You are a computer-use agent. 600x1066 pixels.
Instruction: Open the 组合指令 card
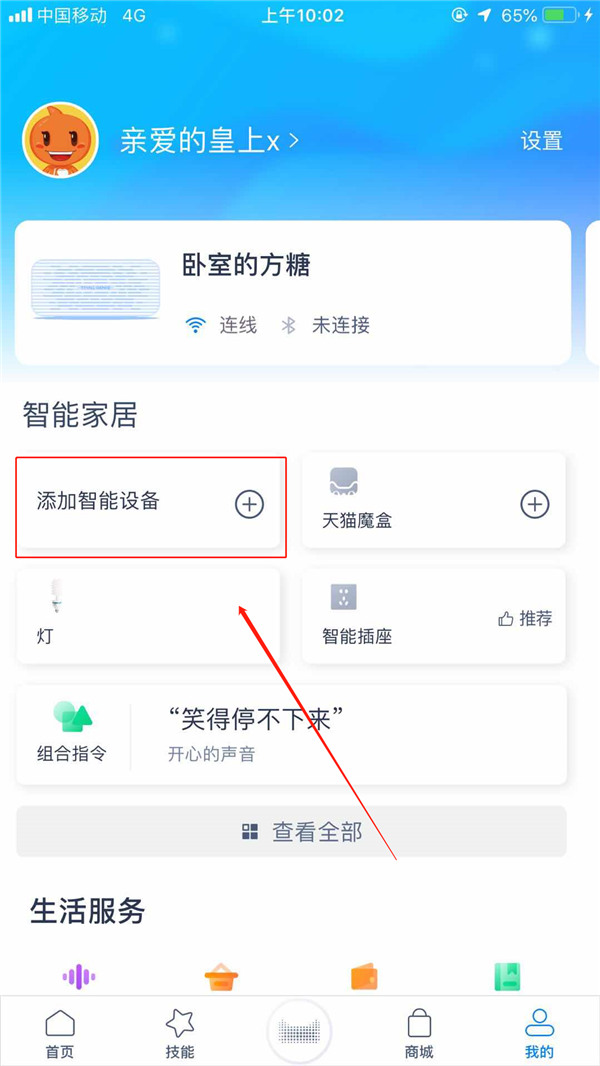coord(291,735)
